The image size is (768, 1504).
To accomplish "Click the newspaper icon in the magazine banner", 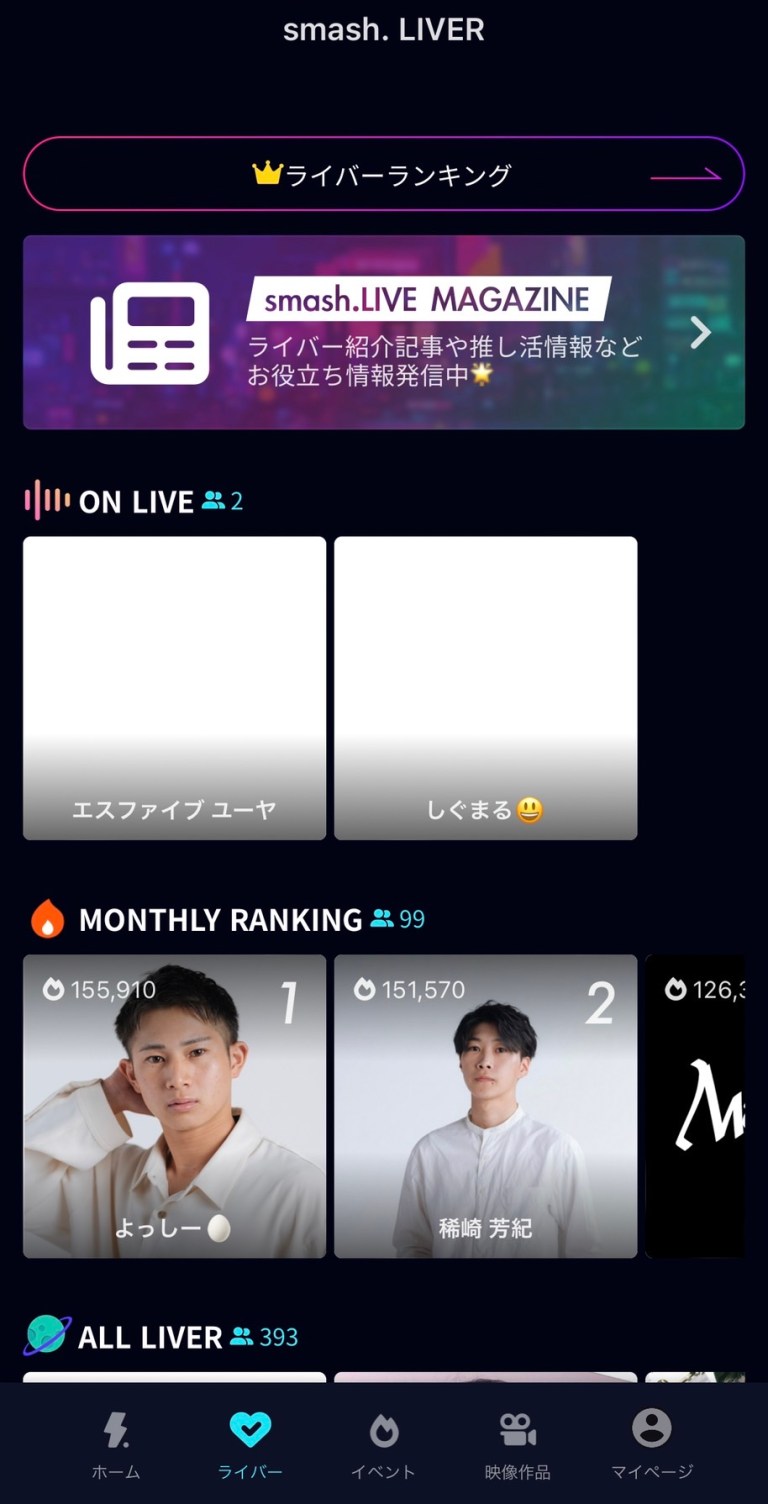I will (148, 332).
